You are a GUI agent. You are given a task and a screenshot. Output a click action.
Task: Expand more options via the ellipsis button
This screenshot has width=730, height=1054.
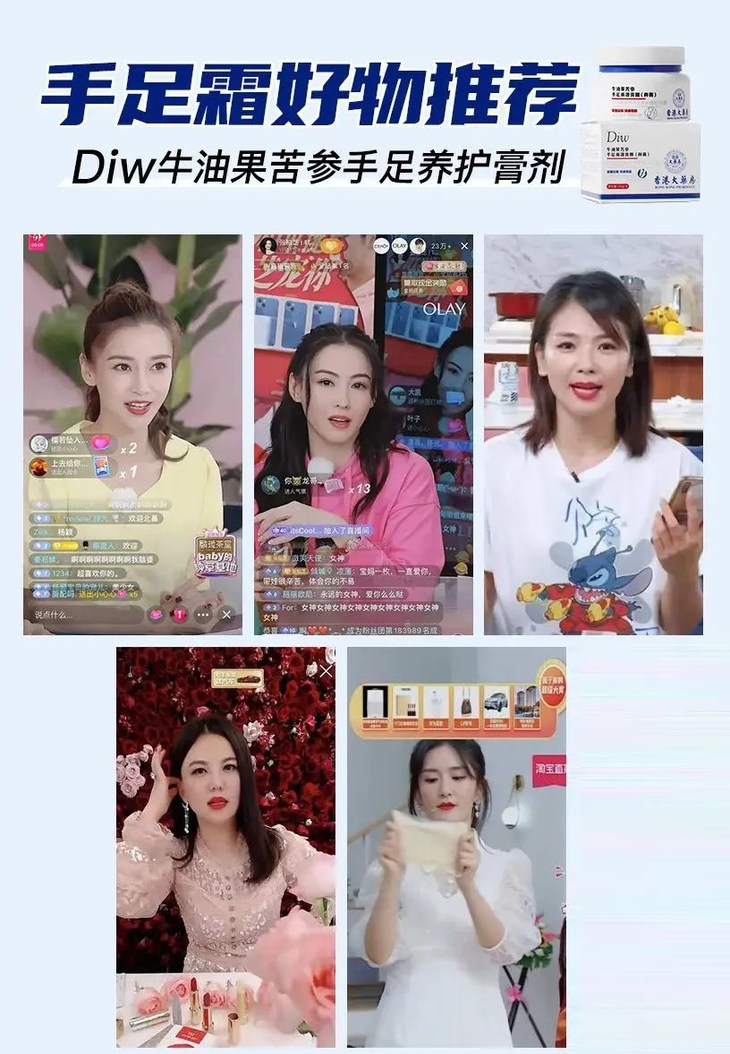(x=202, y=614)
